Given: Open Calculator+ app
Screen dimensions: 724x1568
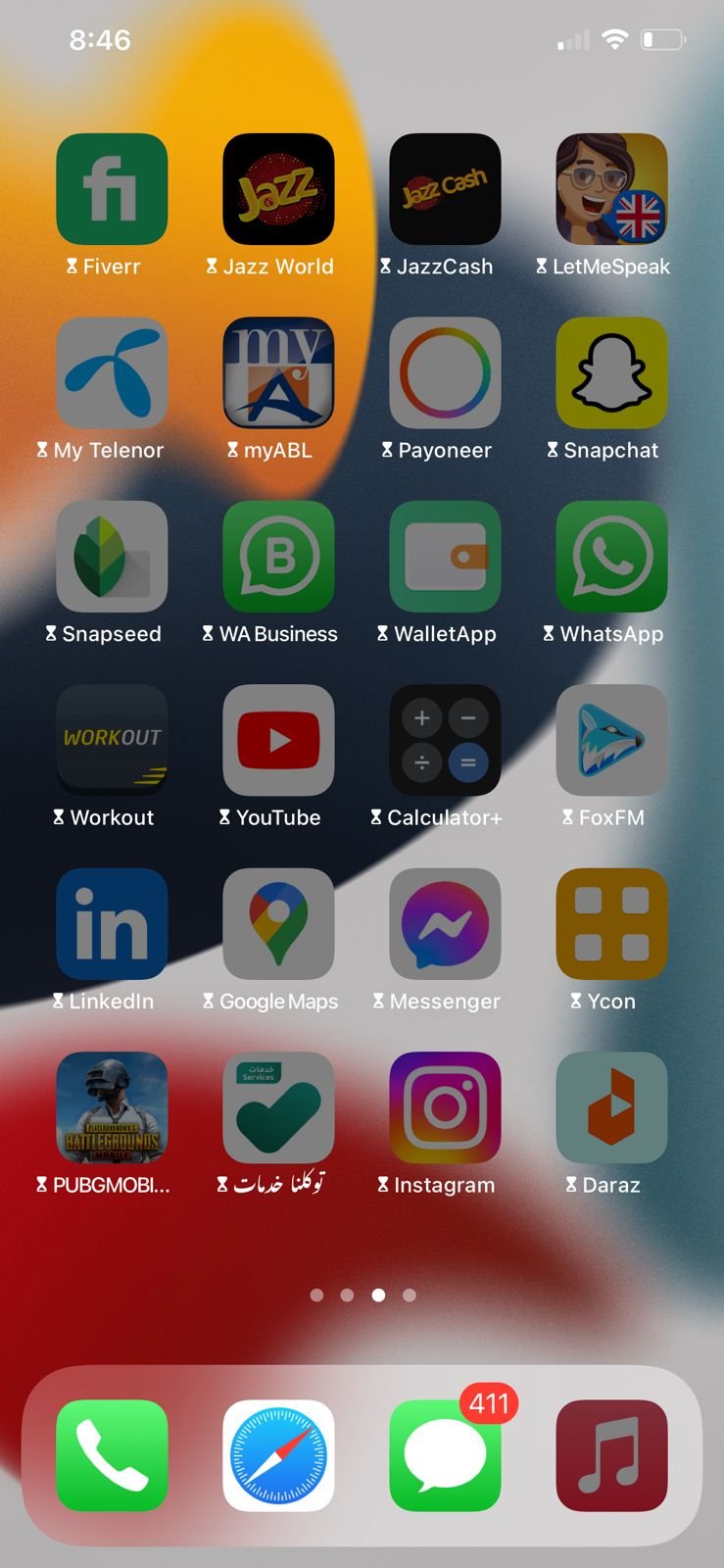Looking at the screenshot, I should click(445, 740).
